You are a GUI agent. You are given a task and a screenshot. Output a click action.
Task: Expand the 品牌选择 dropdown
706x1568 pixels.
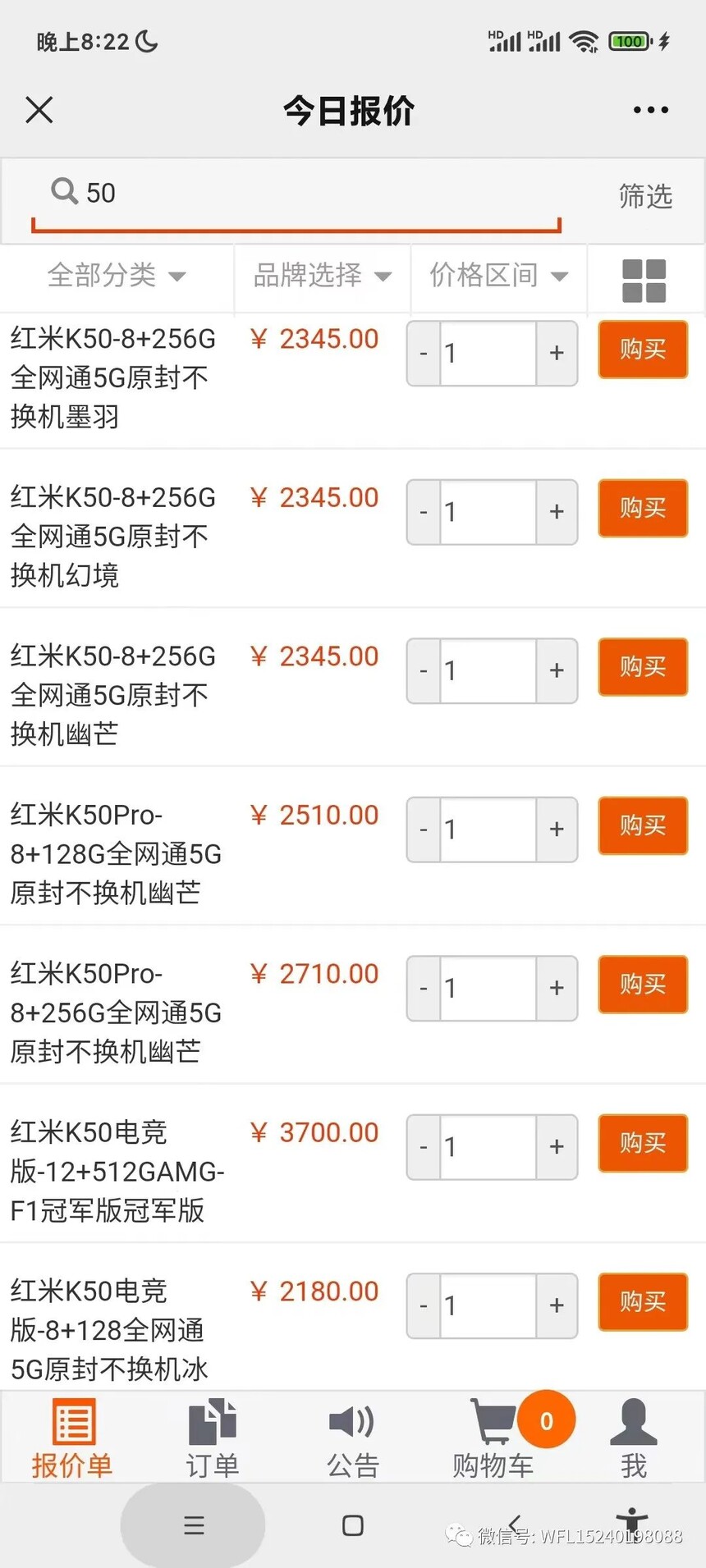(322, 275)
